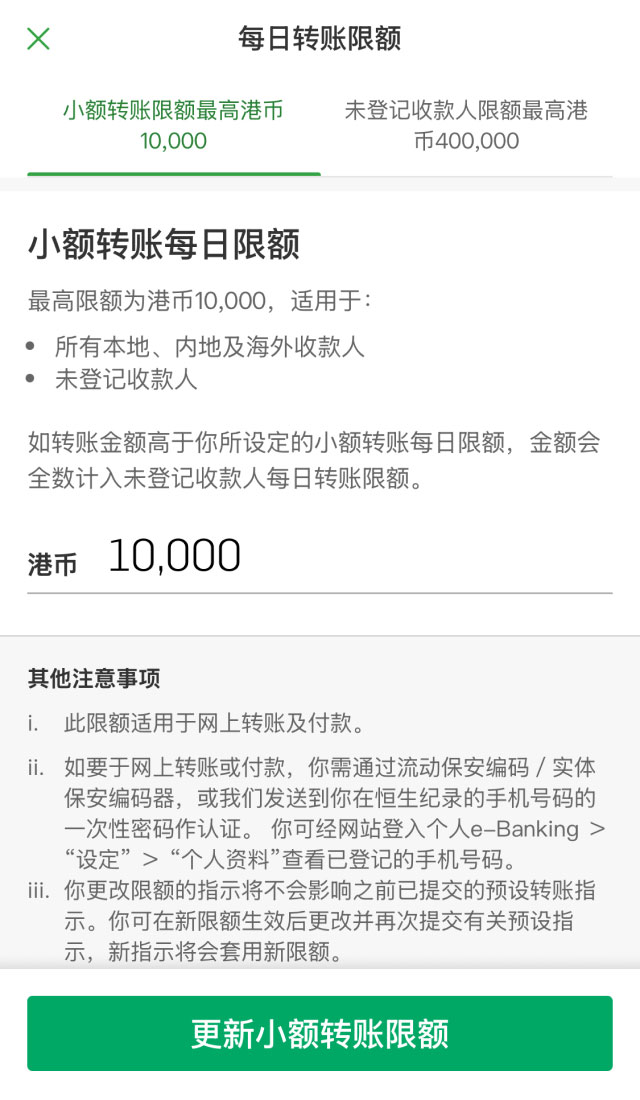Switch to the 未登记收款人限额 tab
The width and height of the screenshot is (640, 1100).
click(x=466, y=125)
